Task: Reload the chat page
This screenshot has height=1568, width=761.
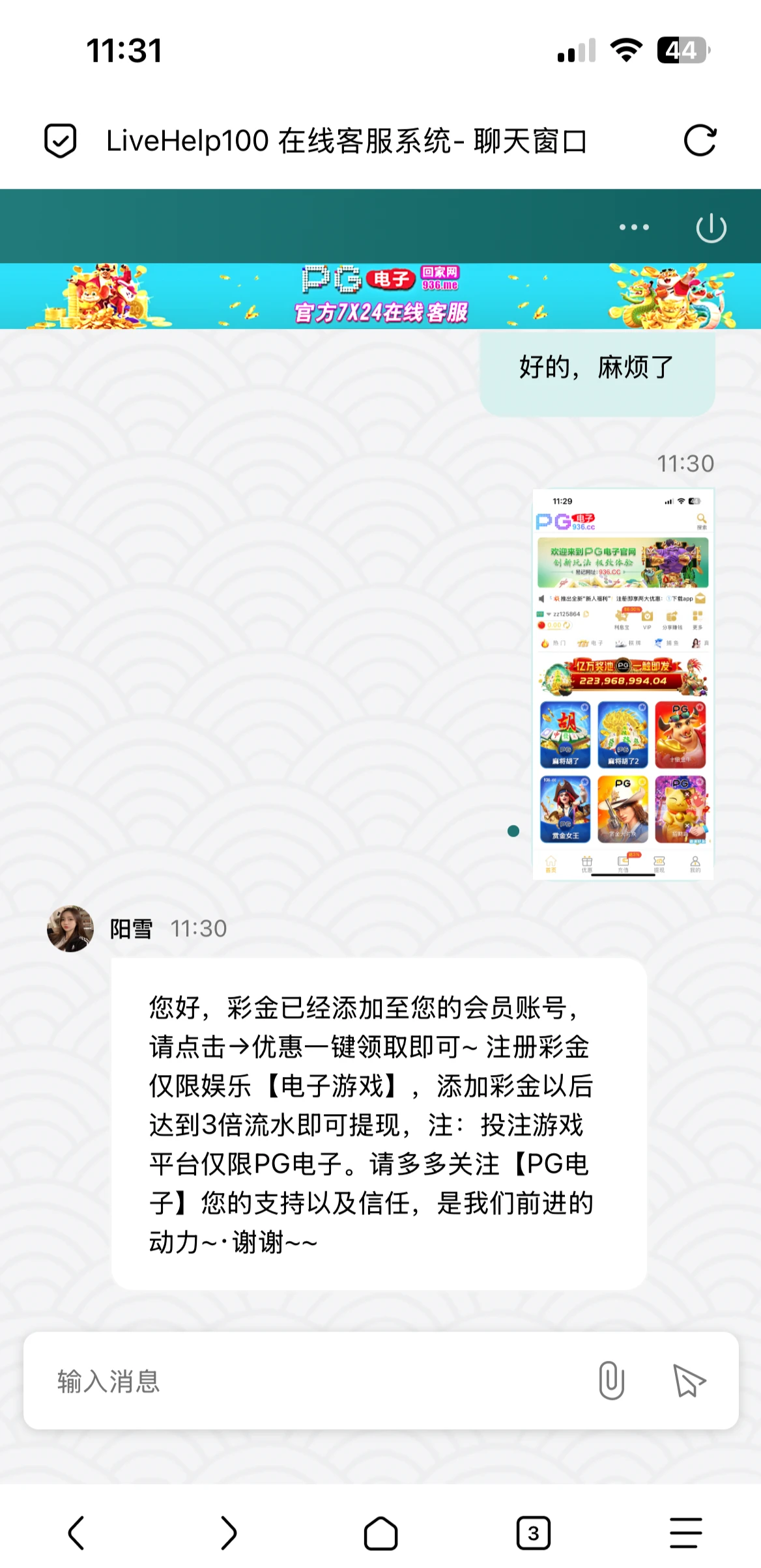Action: click(700, 141)
